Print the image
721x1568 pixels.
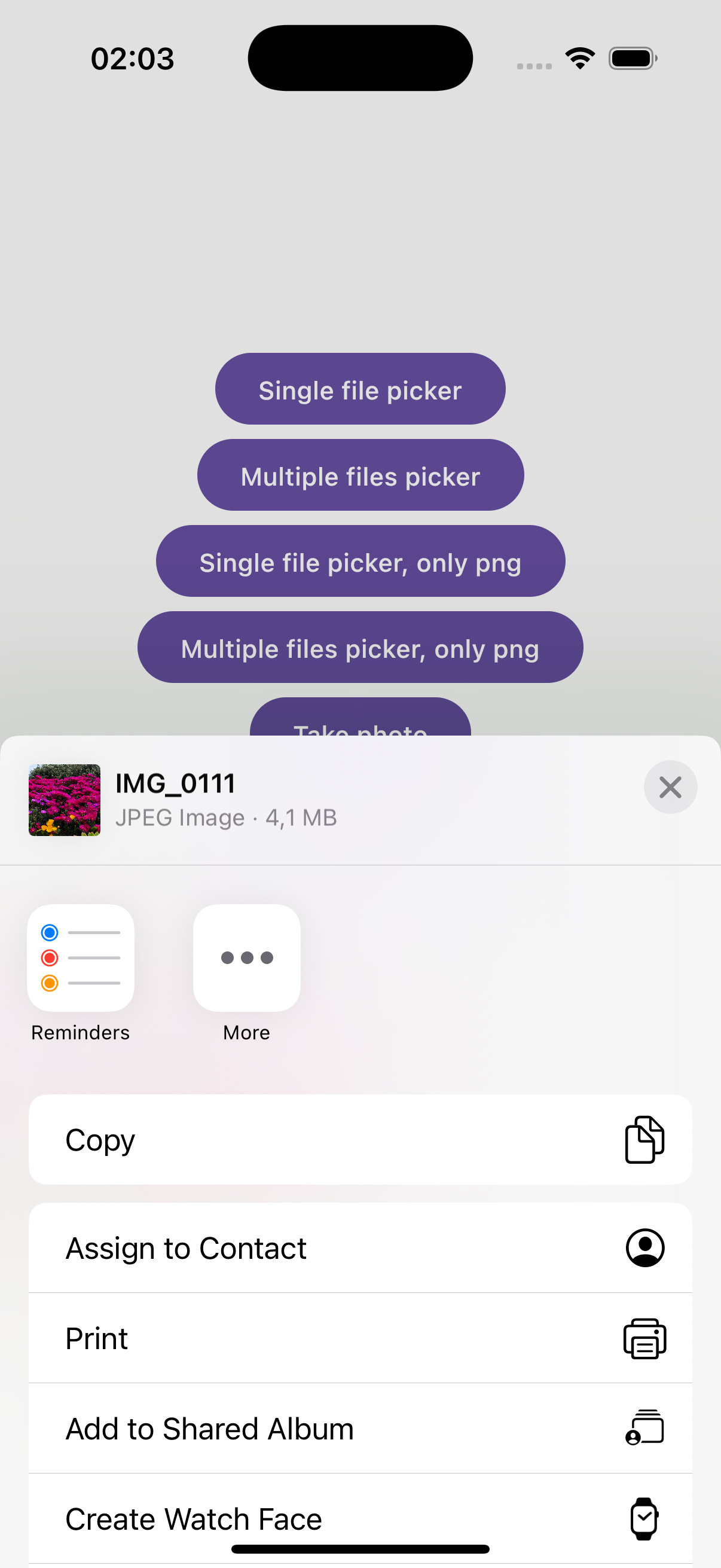click(x=360, y=1338)
